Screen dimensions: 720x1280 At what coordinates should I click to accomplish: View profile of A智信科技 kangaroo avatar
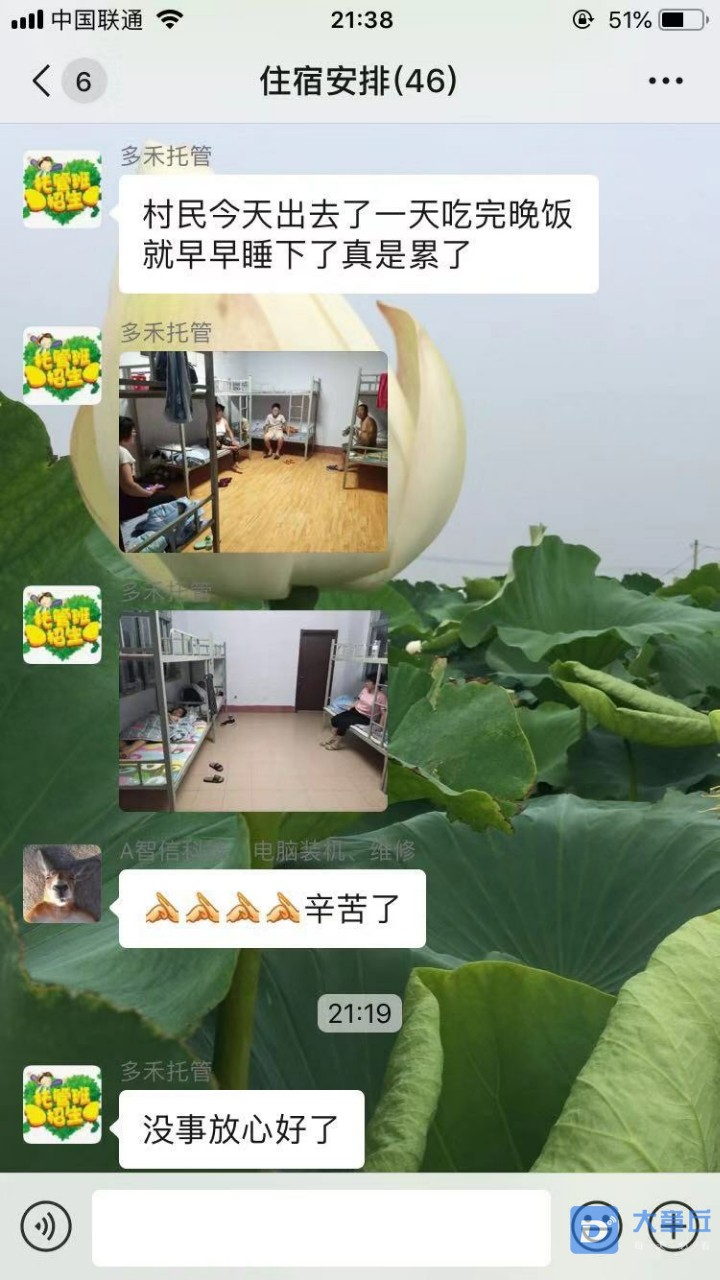click(x=62, y=883)
